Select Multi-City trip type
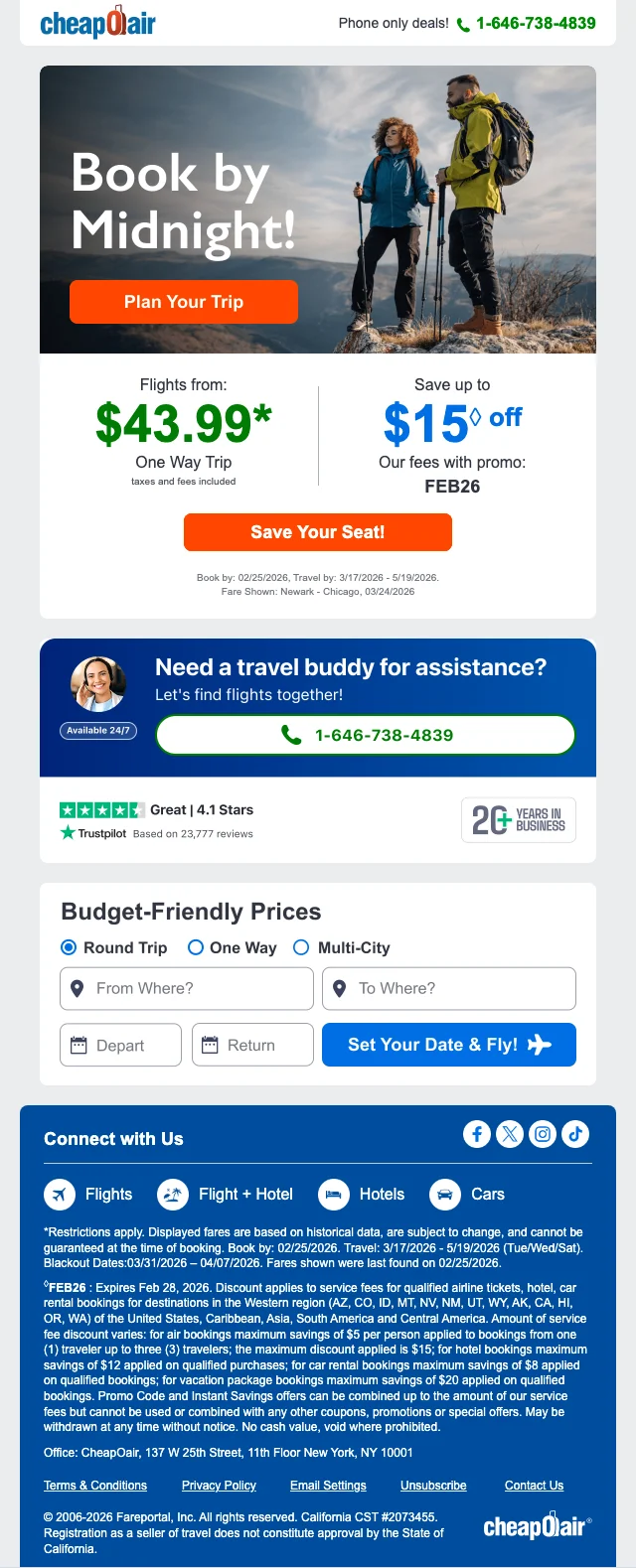The width and height of the screenshot is (636, 1568). (302, 947)
